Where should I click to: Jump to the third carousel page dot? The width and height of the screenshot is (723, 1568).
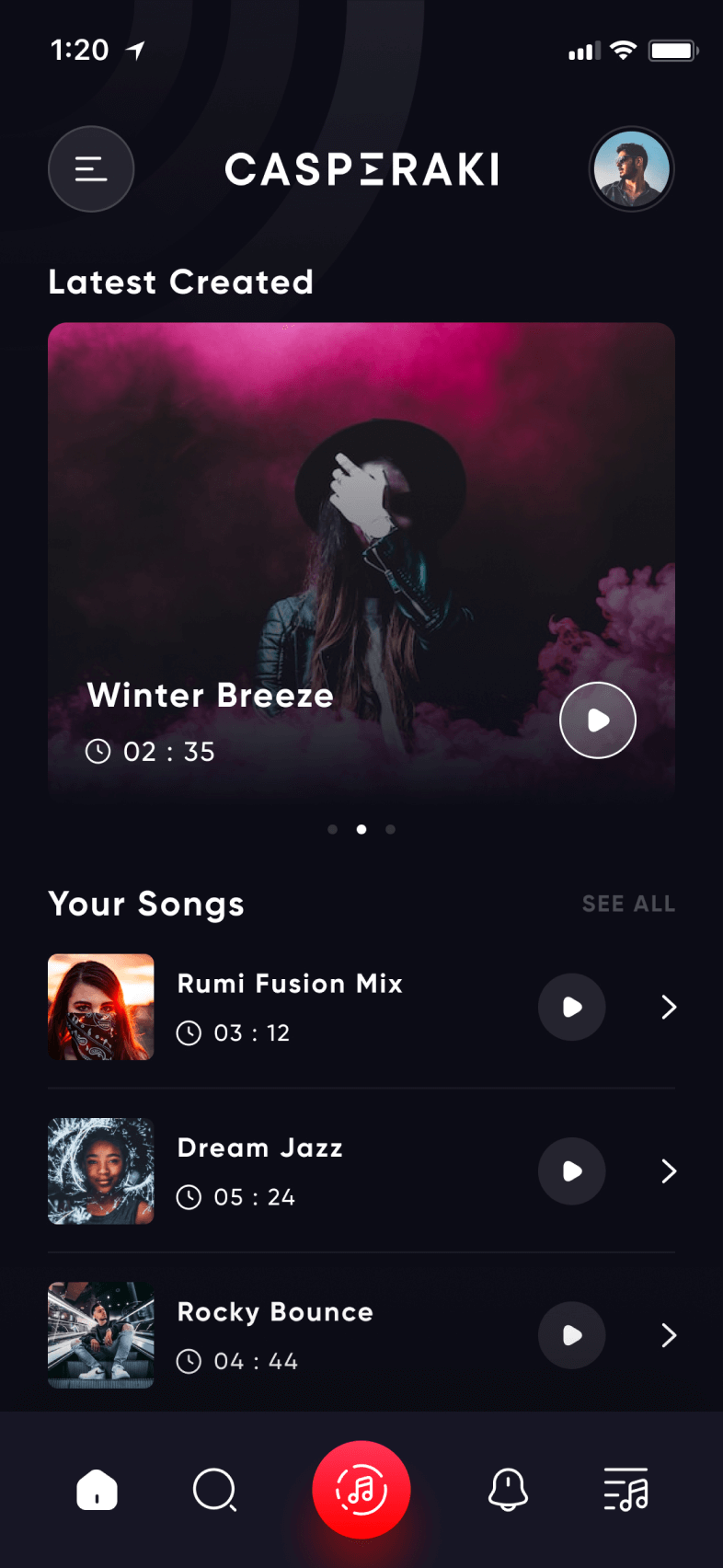click(x=391, y=829)
